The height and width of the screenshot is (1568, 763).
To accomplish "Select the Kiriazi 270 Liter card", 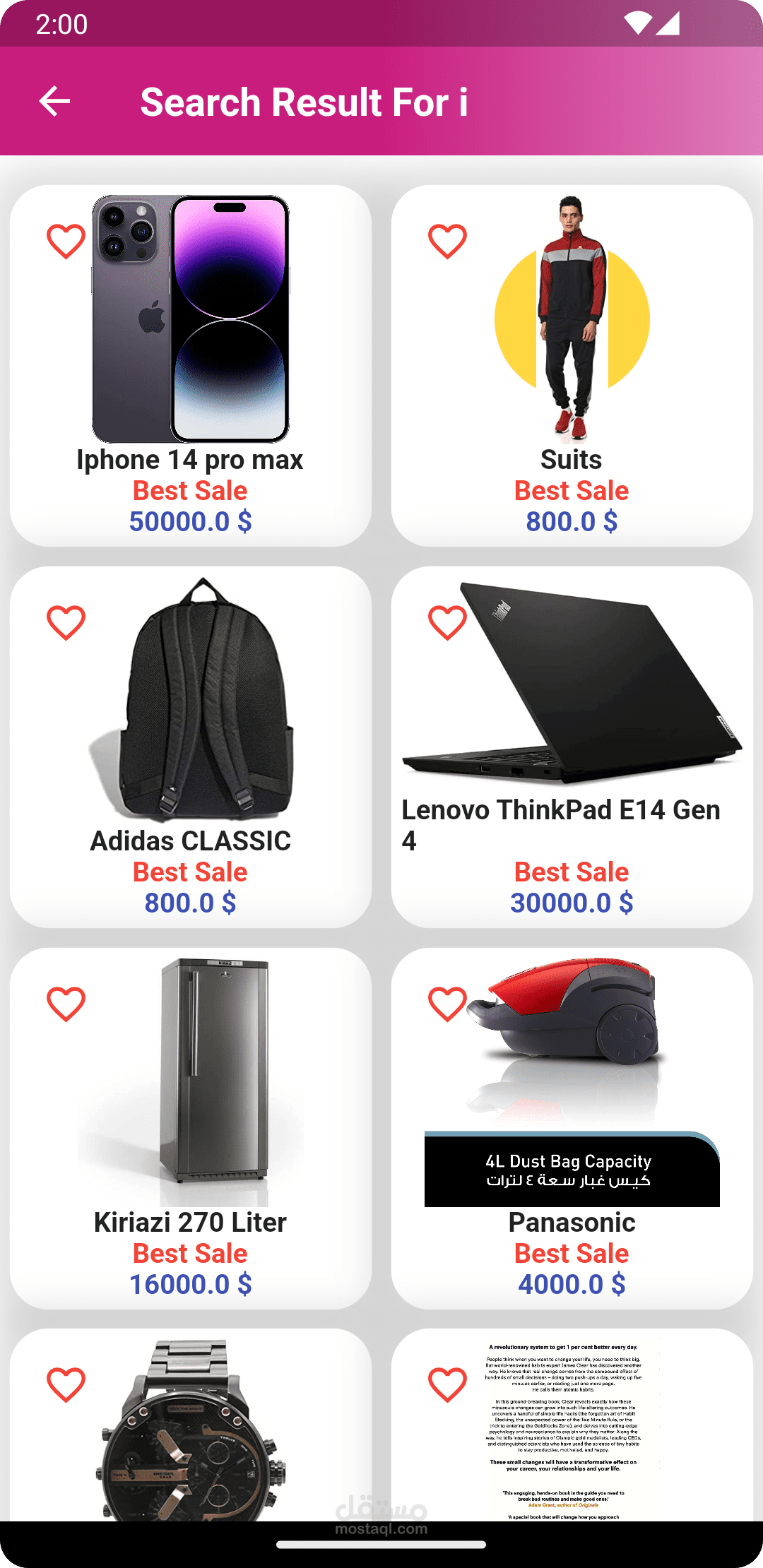I will [x=191, y=1129].
